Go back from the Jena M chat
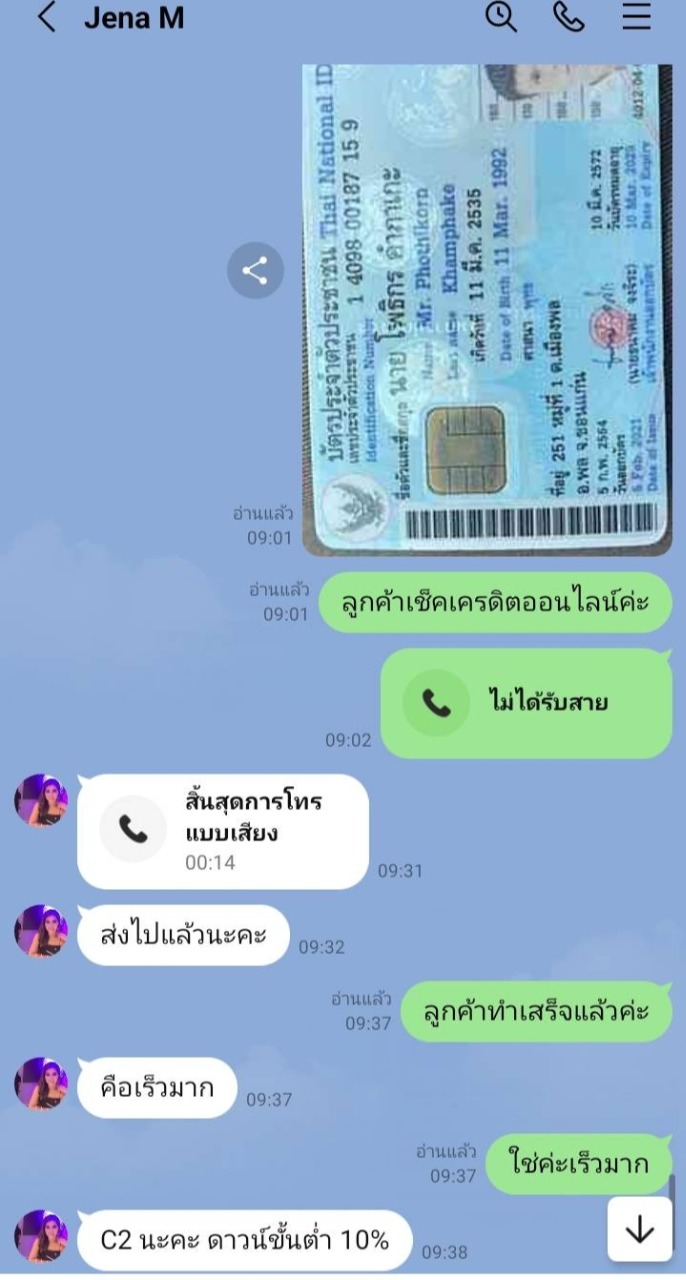Viewport: 686px width, 1280px height. [46, 17]
